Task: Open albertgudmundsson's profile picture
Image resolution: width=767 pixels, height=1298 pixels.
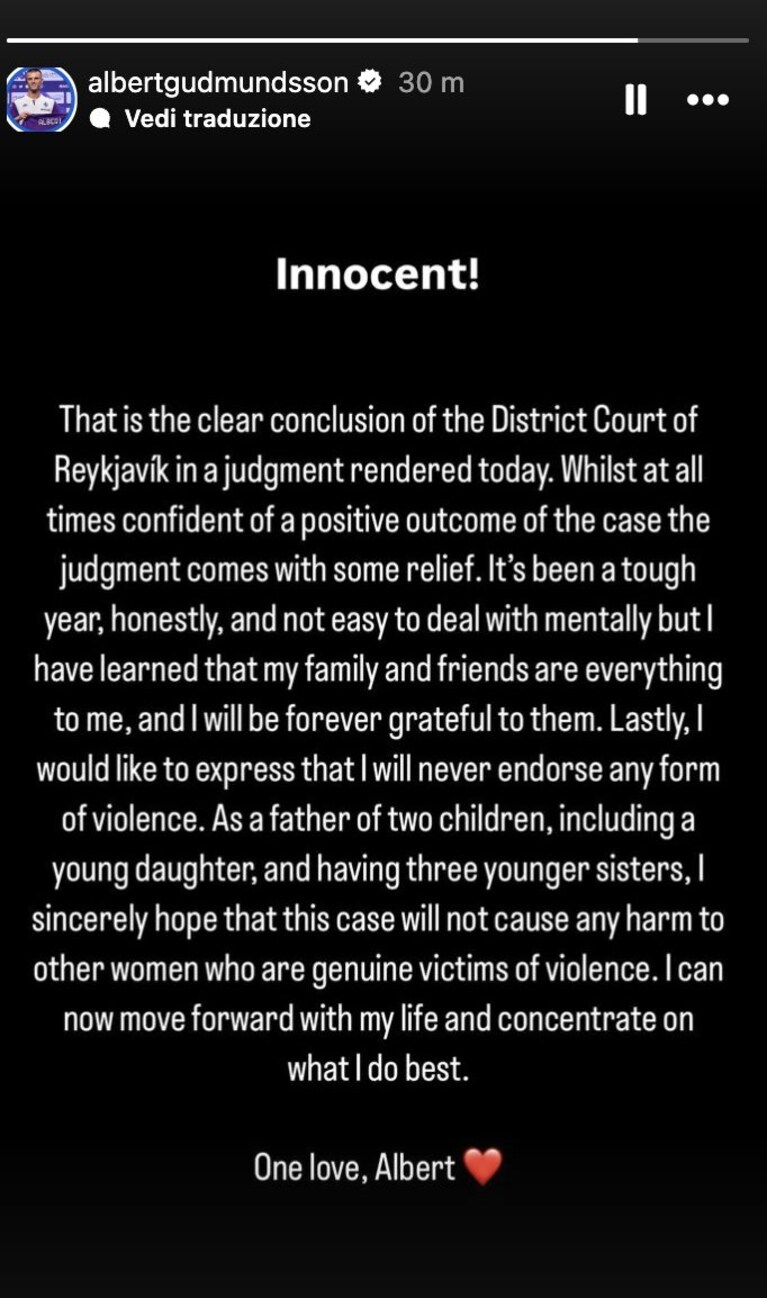Action: (x=42, y=99)
